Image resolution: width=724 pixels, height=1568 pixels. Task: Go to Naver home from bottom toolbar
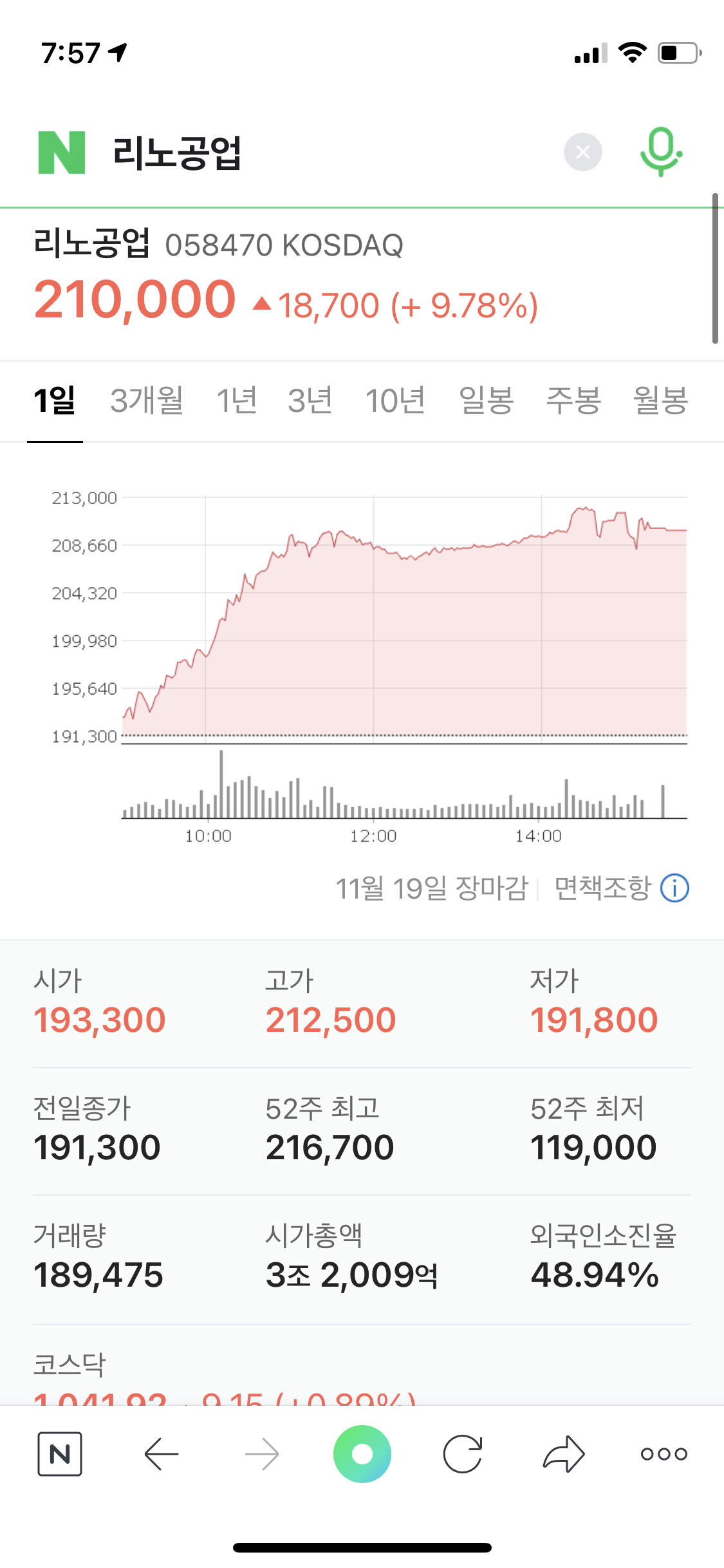(60, 1453)
